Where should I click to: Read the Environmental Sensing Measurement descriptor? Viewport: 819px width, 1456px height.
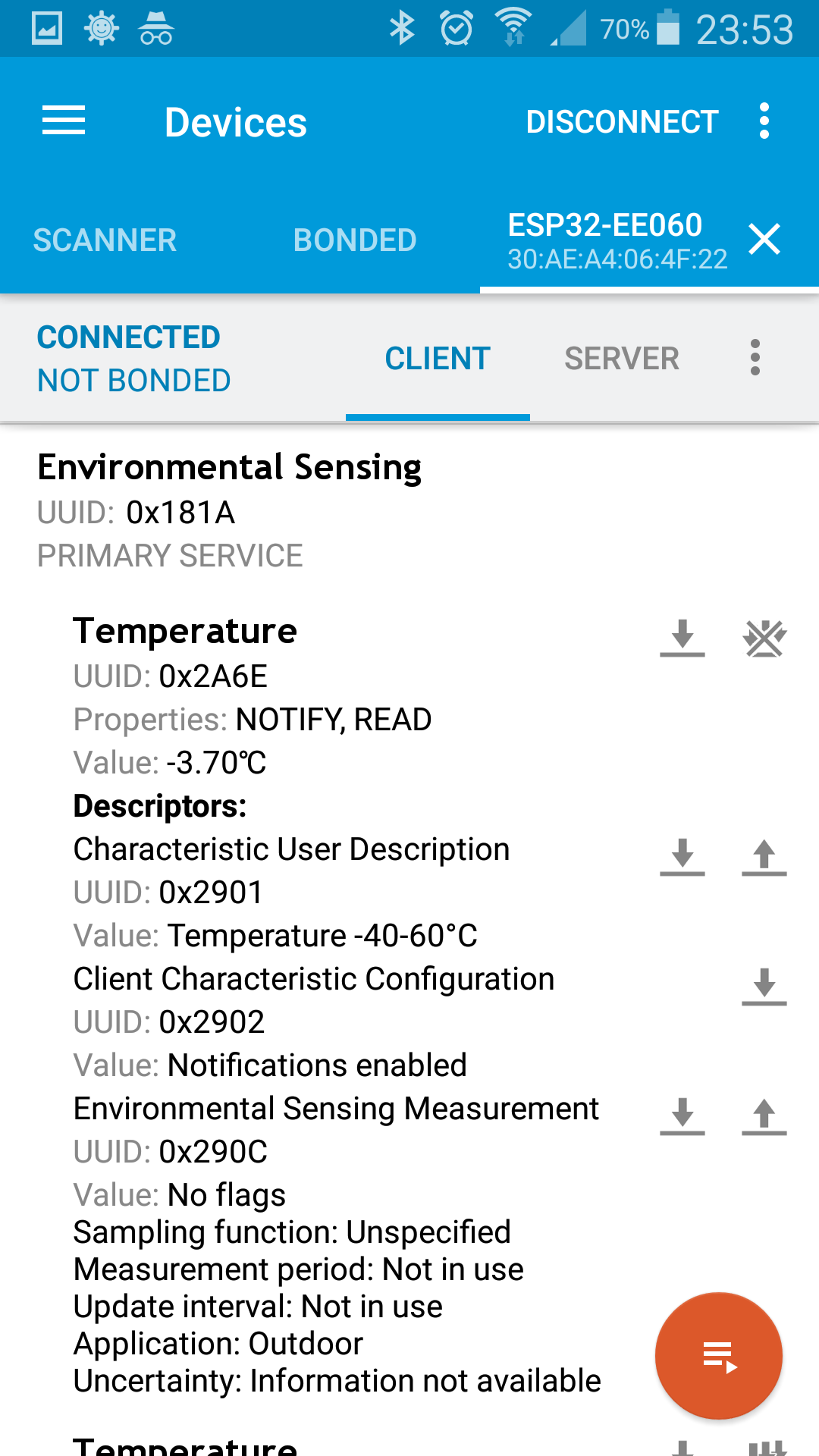682,1117
